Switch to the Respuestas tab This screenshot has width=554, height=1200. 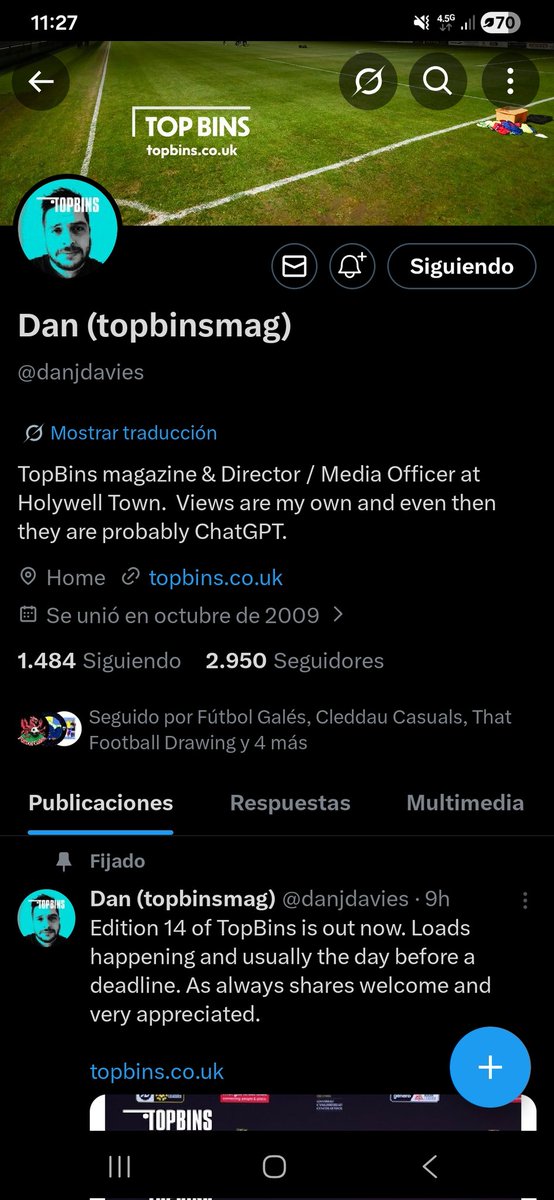pyautogui.click(x=290, y=803)
